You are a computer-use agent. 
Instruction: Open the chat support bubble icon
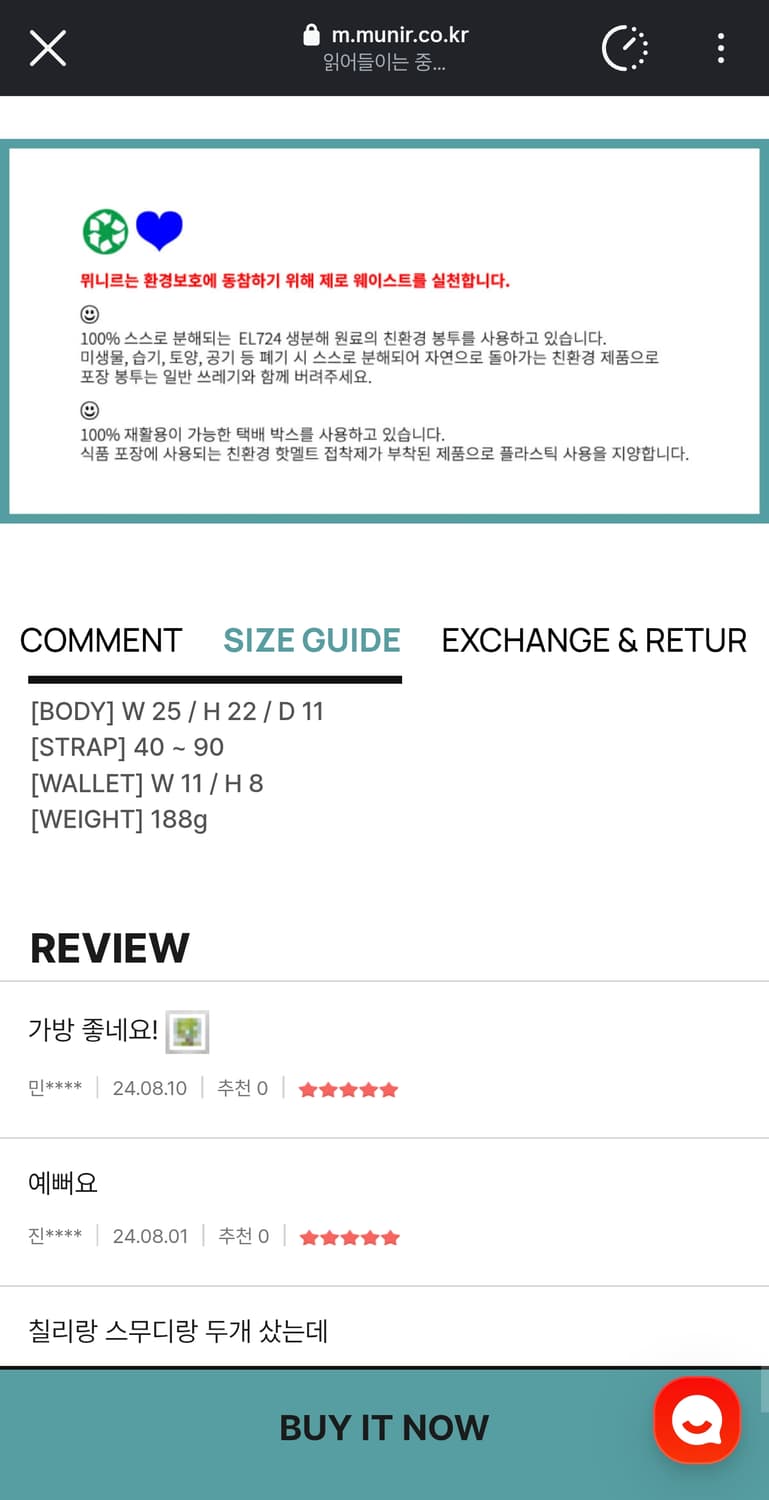(x=697, y=1420)
